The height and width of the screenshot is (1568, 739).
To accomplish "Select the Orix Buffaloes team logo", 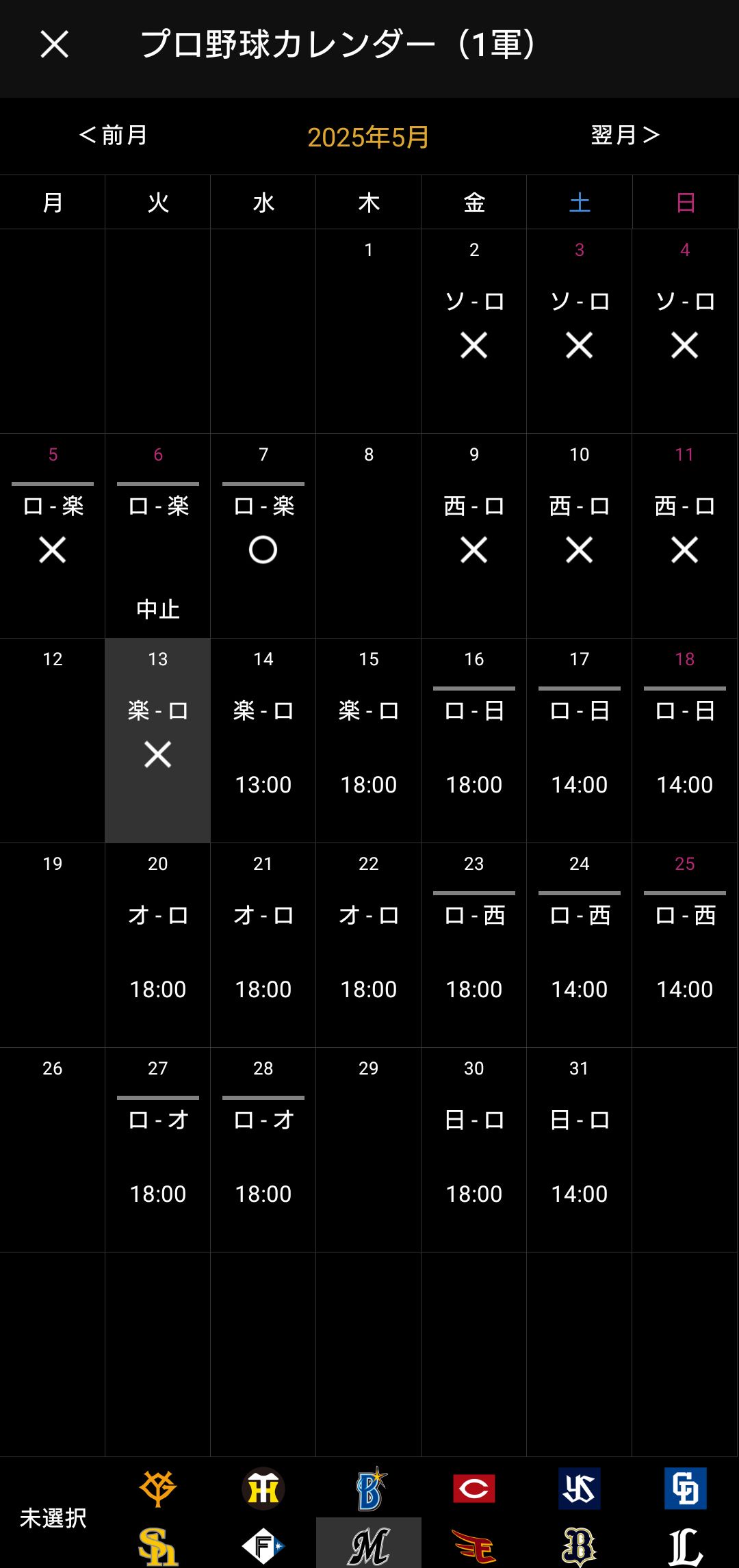I will [x=580, y=1546].
